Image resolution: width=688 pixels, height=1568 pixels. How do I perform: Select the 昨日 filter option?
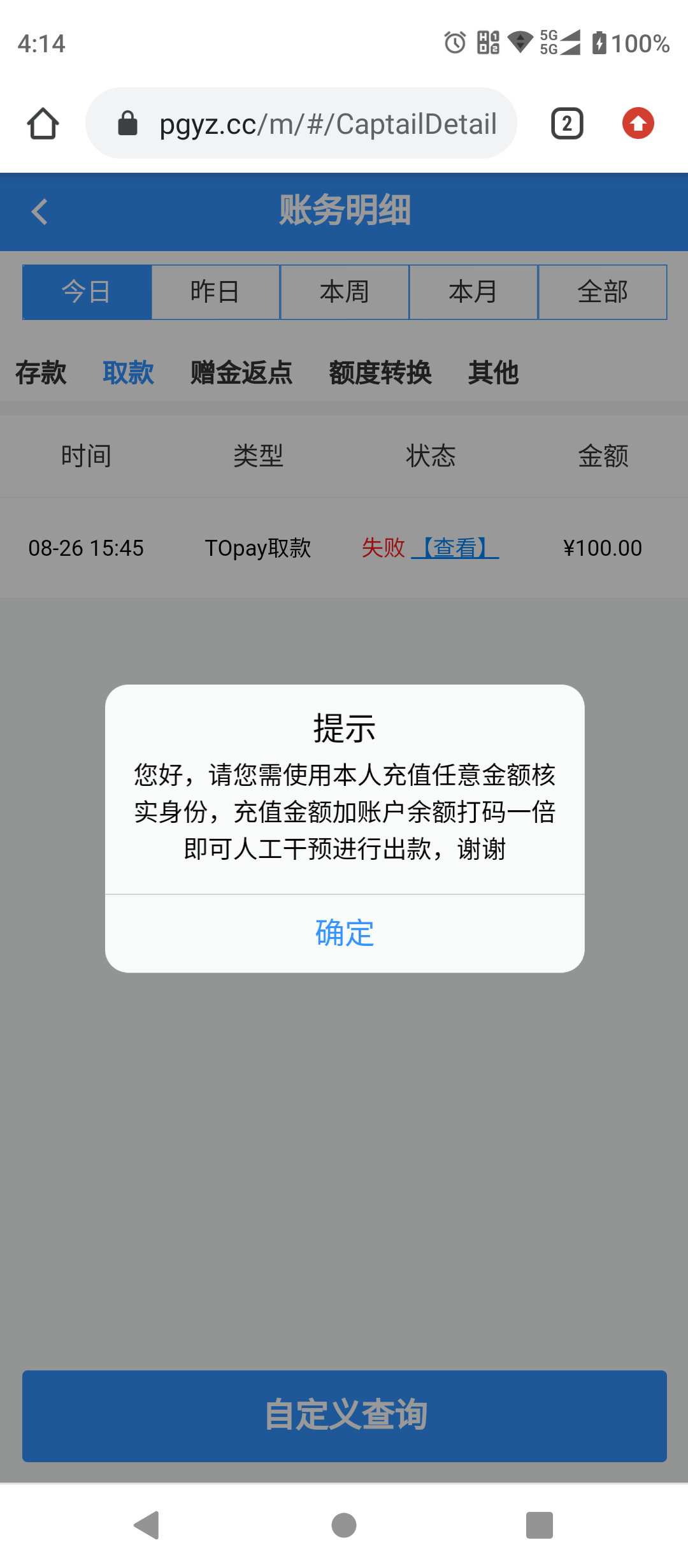point(215,291)
